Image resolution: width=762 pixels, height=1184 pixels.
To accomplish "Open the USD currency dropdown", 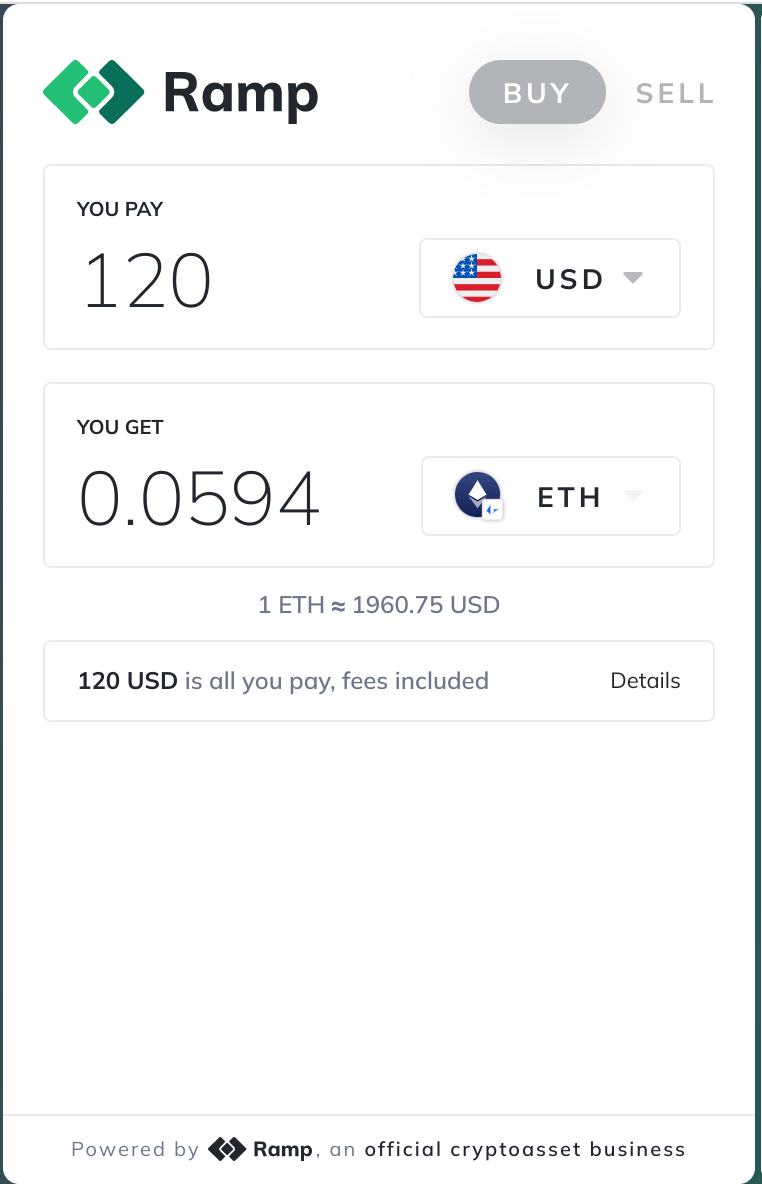I will click(x=549, y=278).
